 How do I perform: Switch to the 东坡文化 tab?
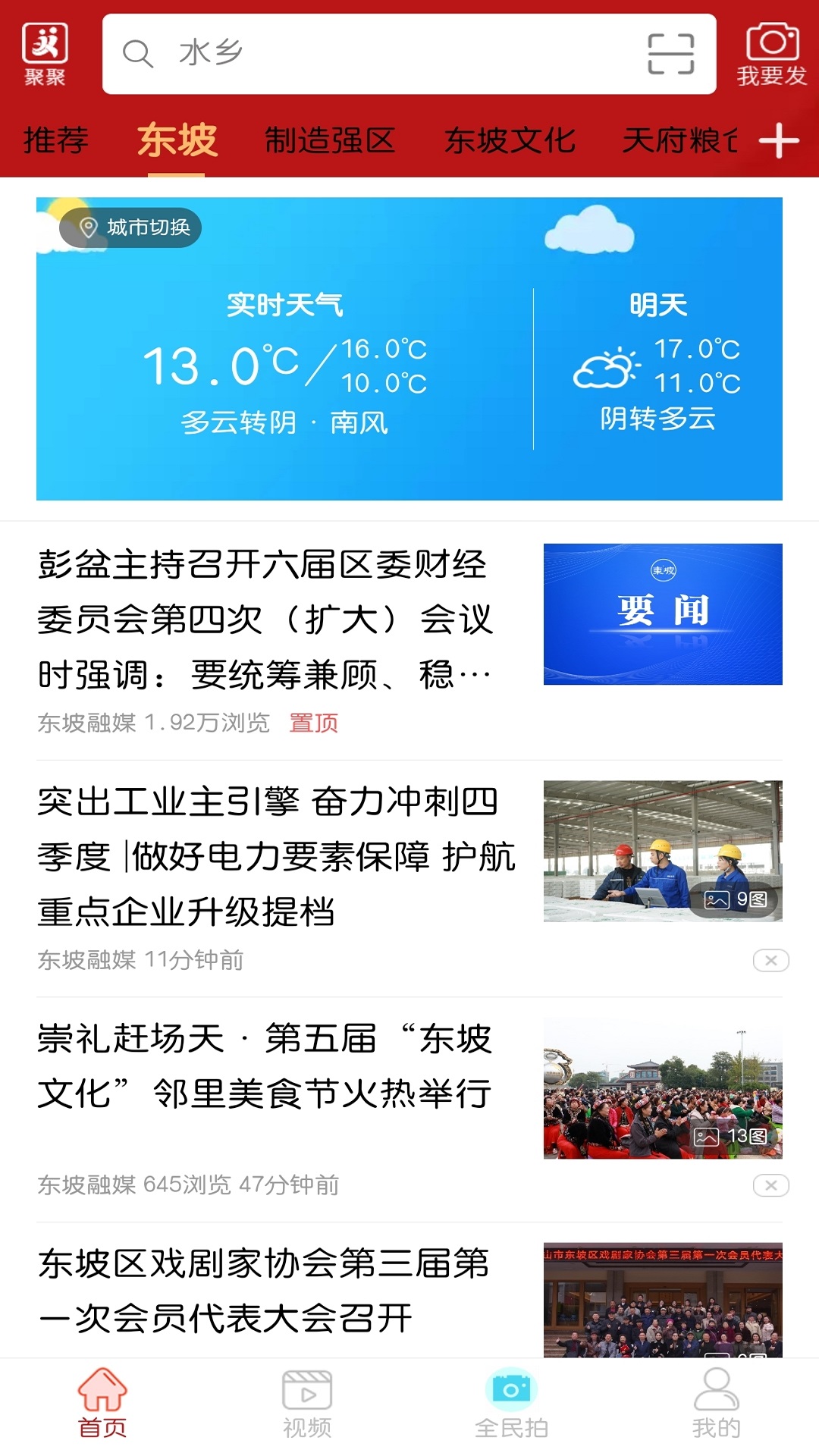tap(511, 140)
